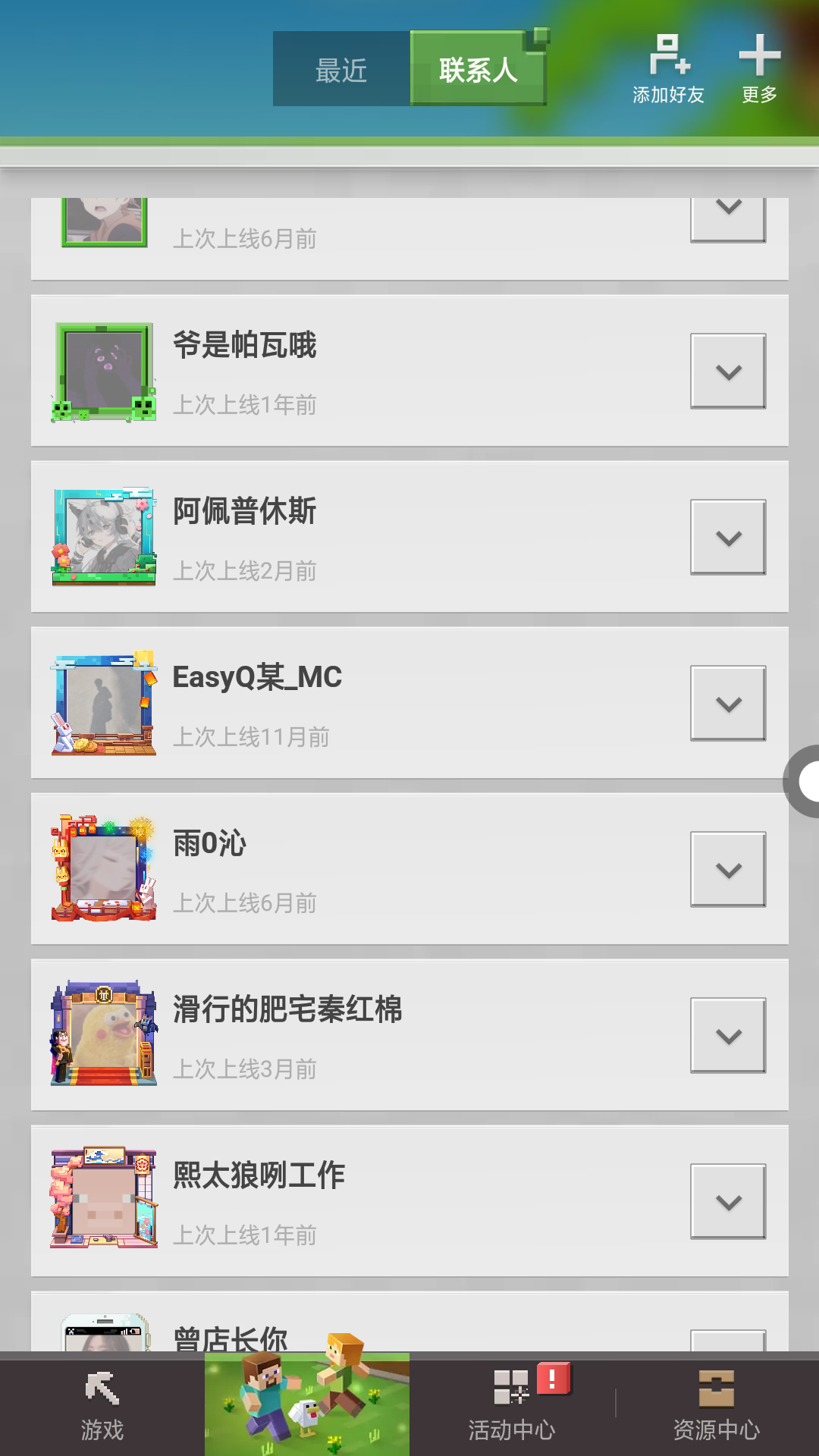Screen dimensions: 819x1456
Task: Go to the 游戏 tab
Action: pyautogui.click(x=102, y=1407)
